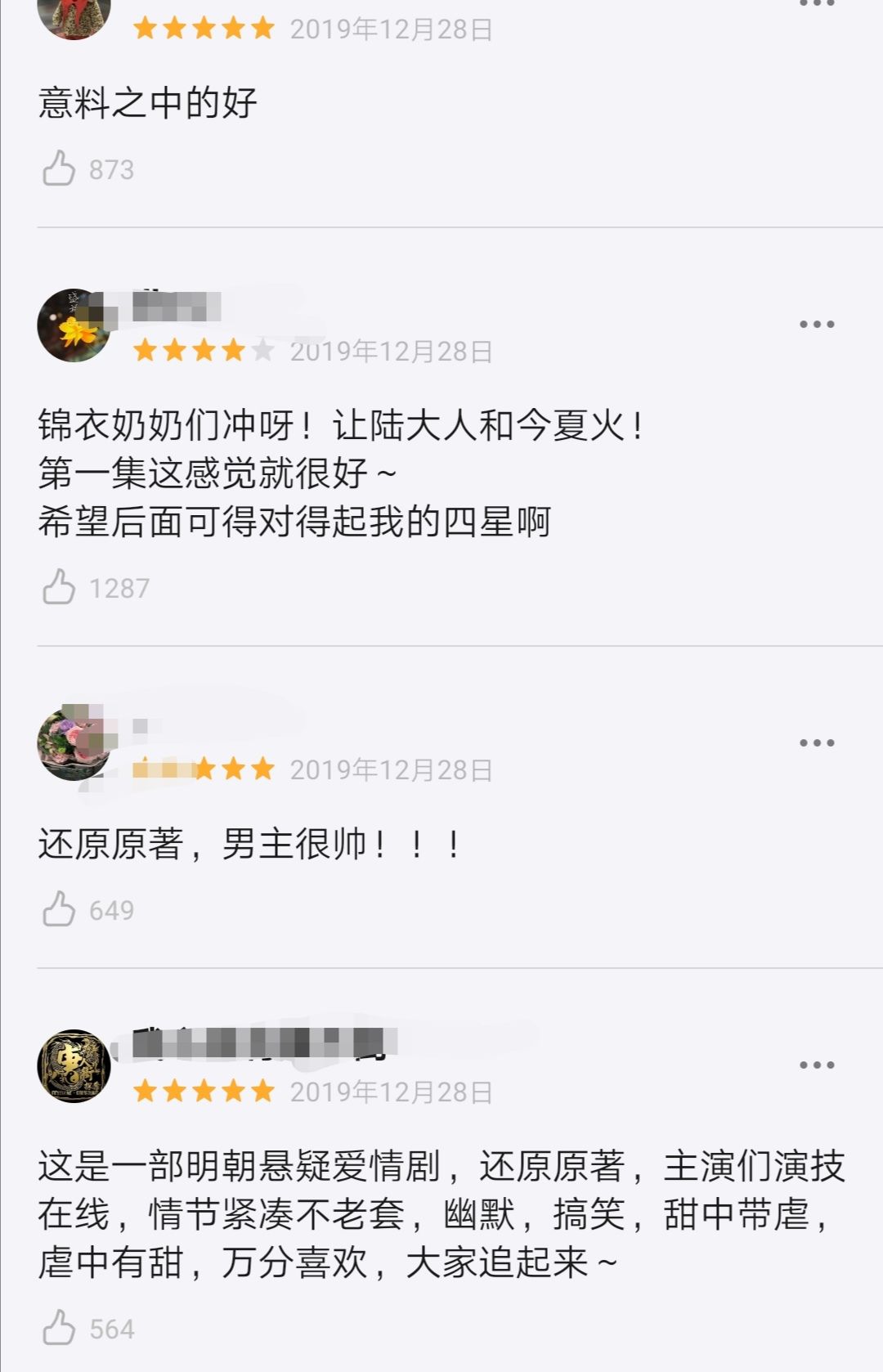
Task: Like the review with 1287 likes
Action: (x=59, y=587)
